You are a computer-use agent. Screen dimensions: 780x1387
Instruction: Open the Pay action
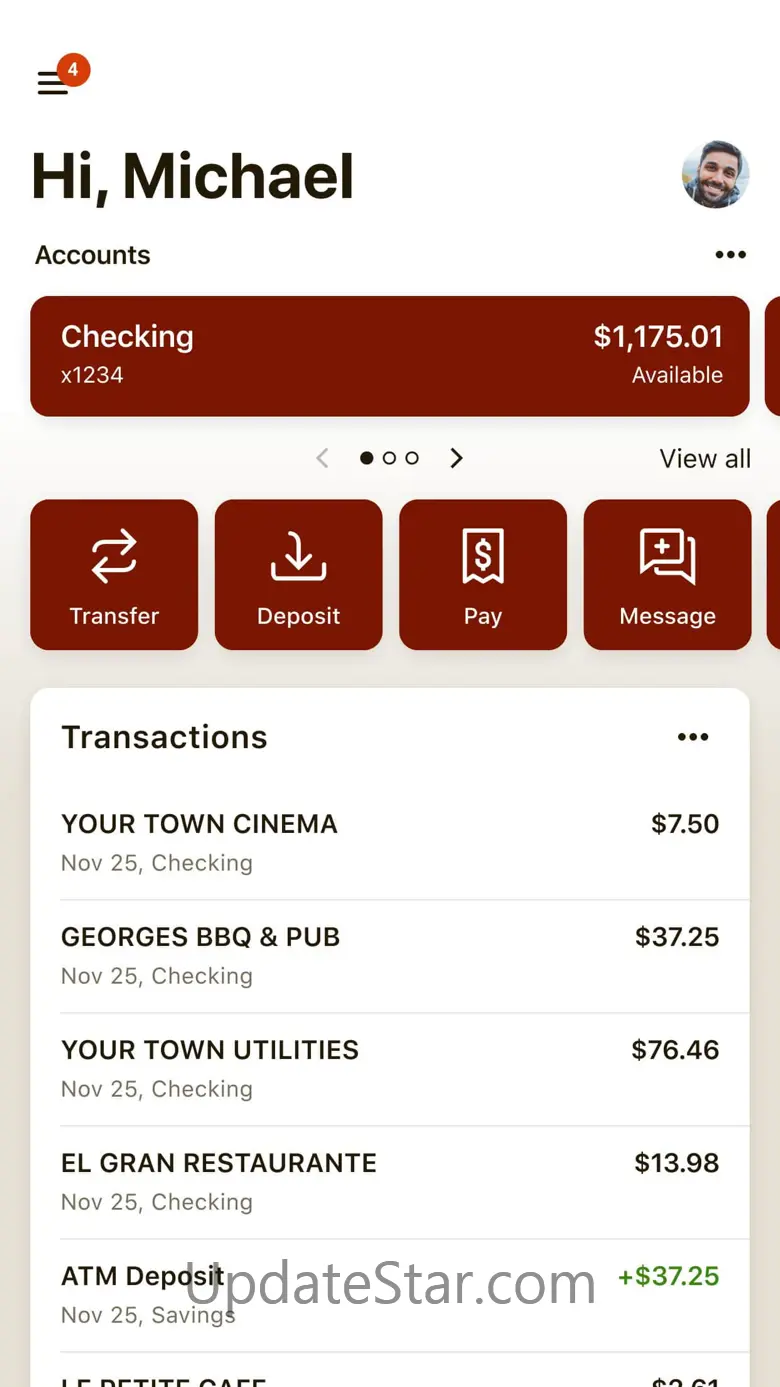tap(483, 575)
